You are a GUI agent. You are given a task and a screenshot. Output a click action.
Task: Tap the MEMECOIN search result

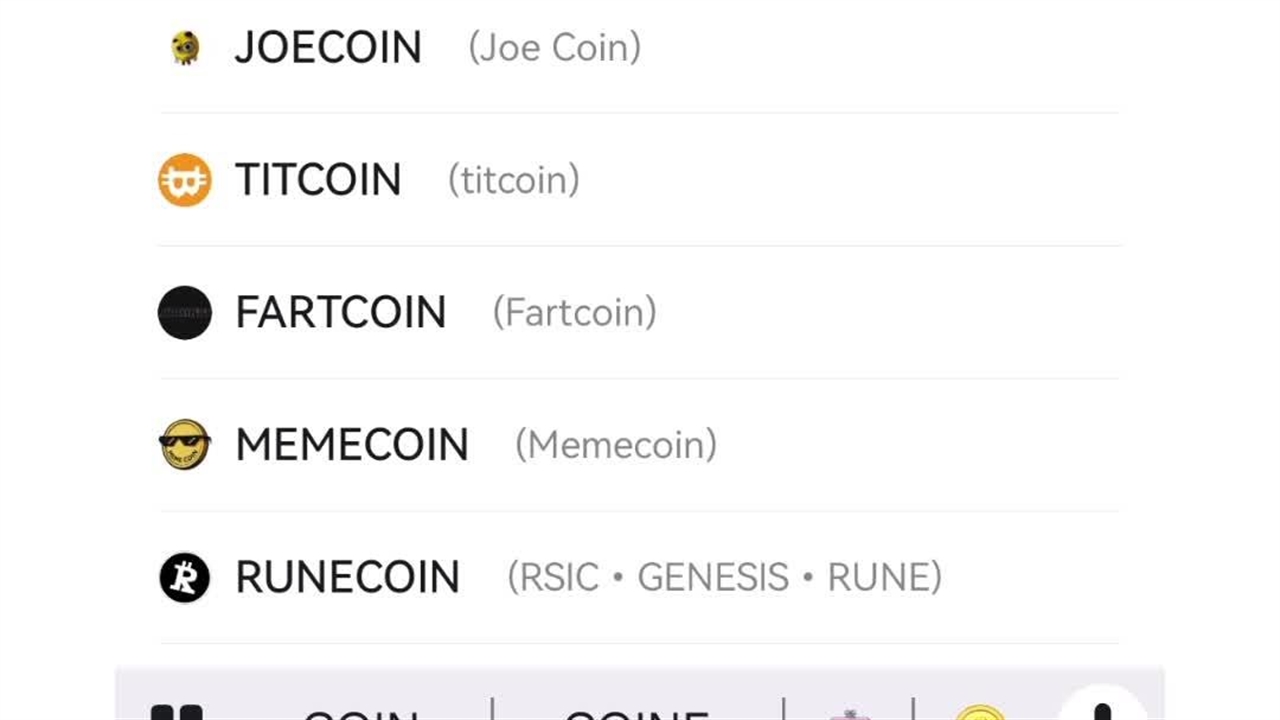(352, 445)
